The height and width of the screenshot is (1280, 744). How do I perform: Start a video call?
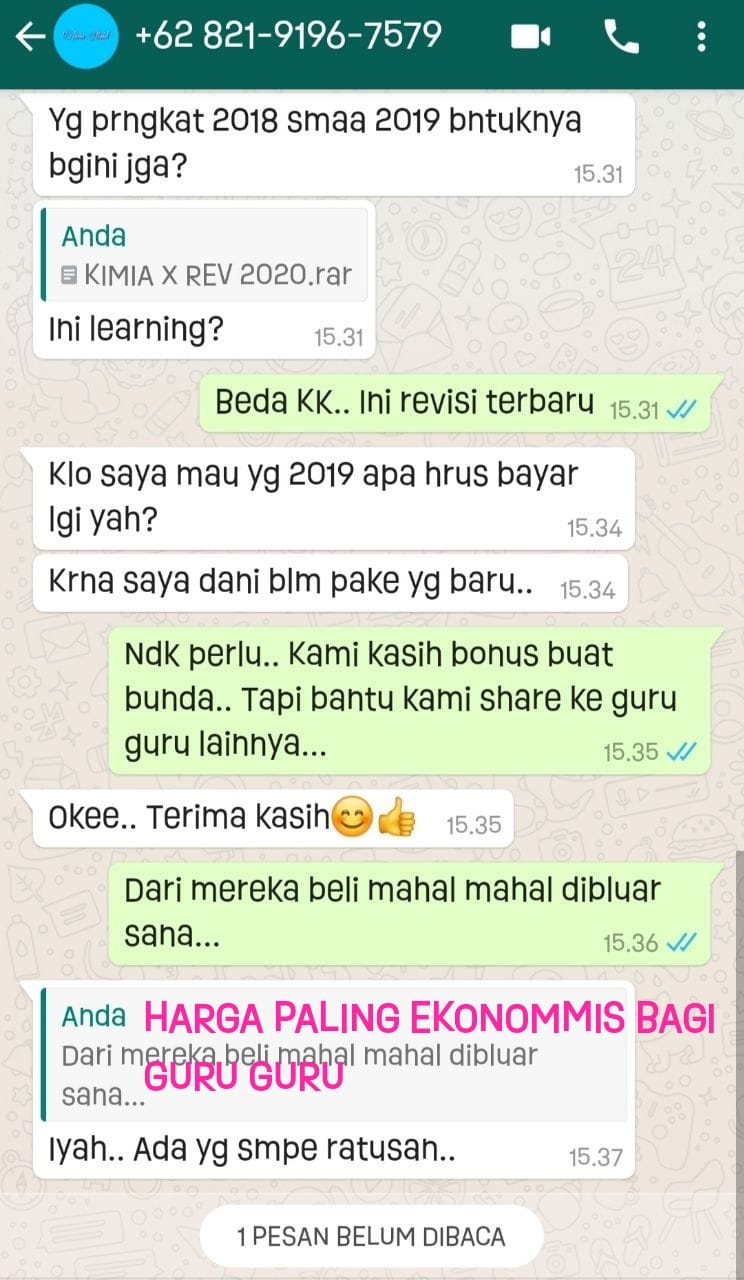coord(530,38)
